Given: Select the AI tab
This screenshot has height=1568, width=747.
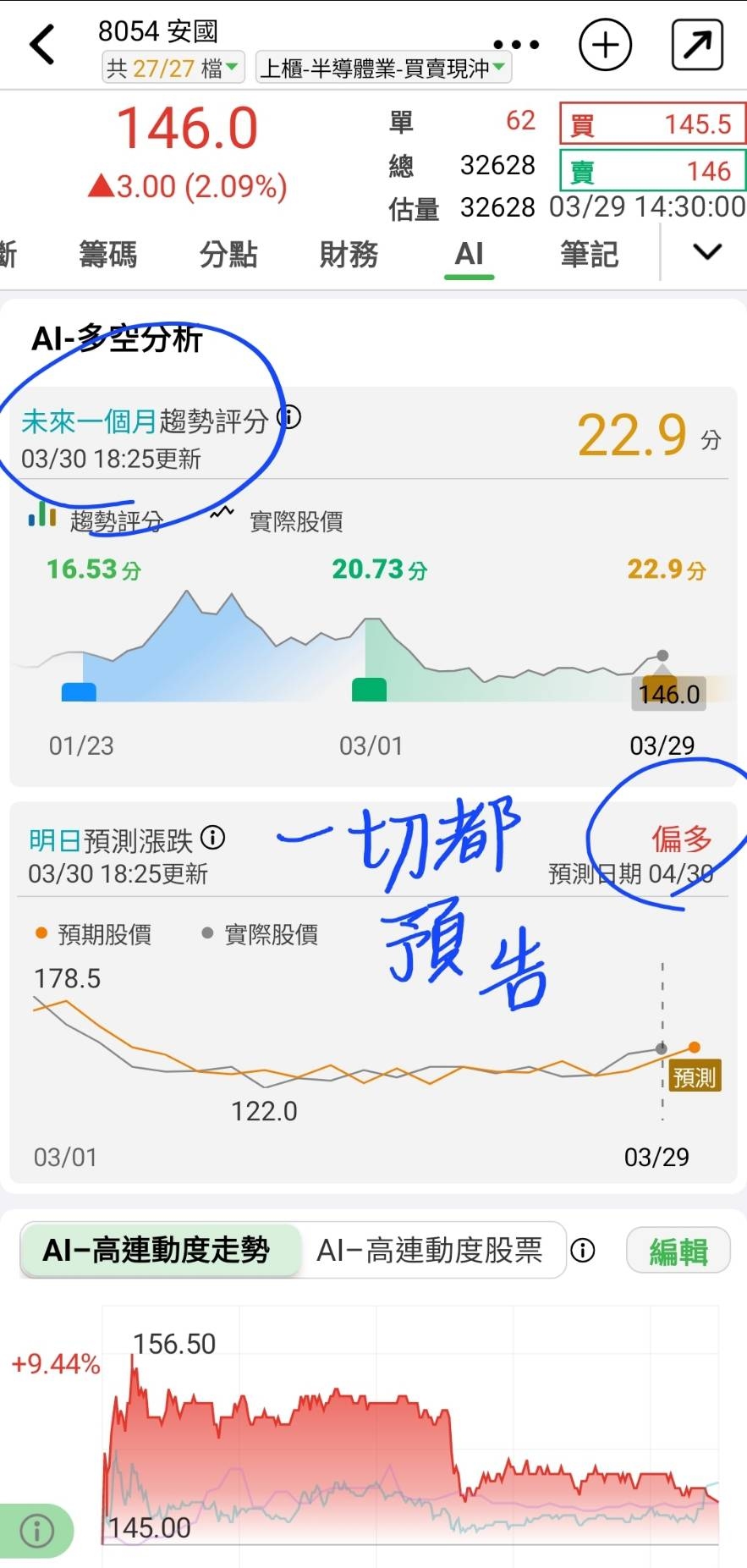Looking at the screenshot, I should [x=469, y=254].
